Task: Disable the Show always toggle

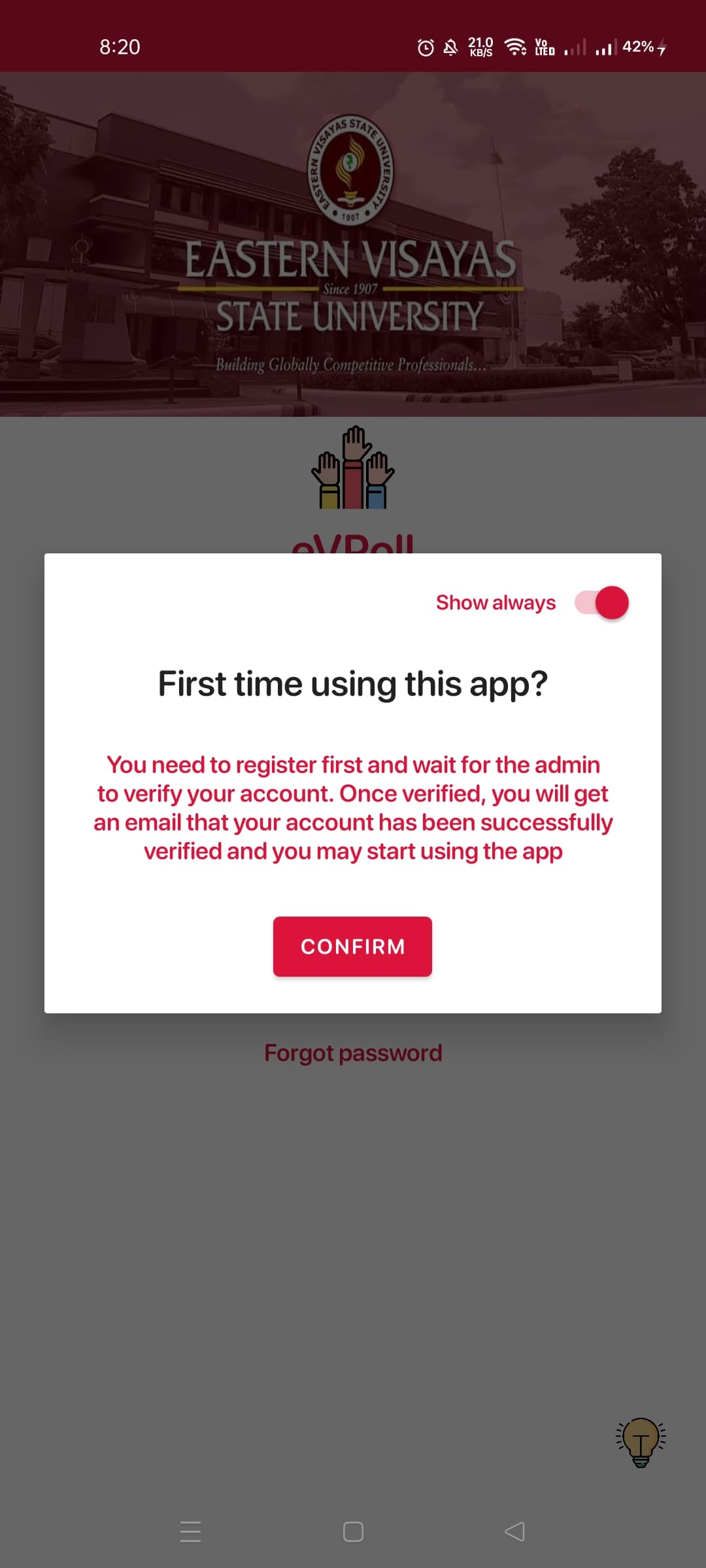Action: point(602,602)
